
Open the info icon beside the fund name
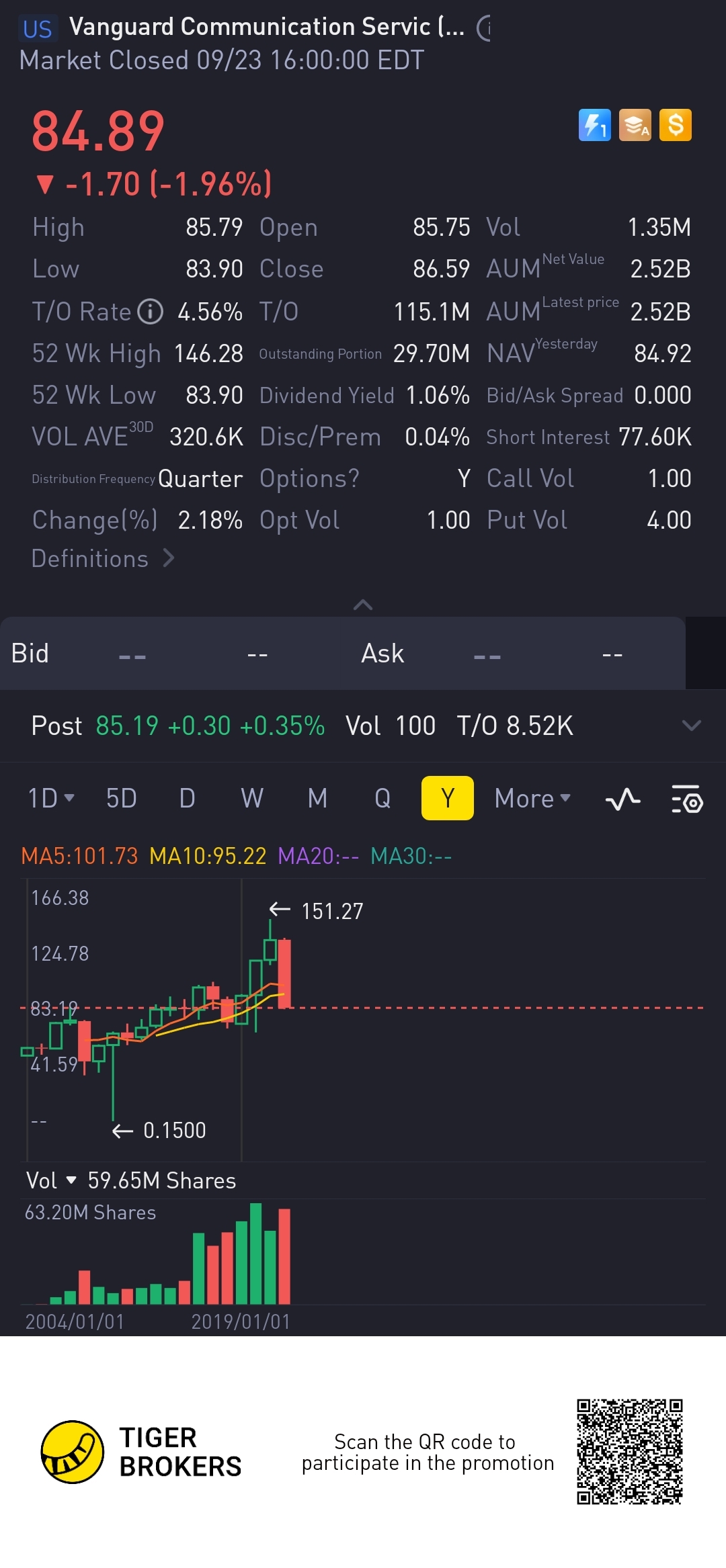484,28
